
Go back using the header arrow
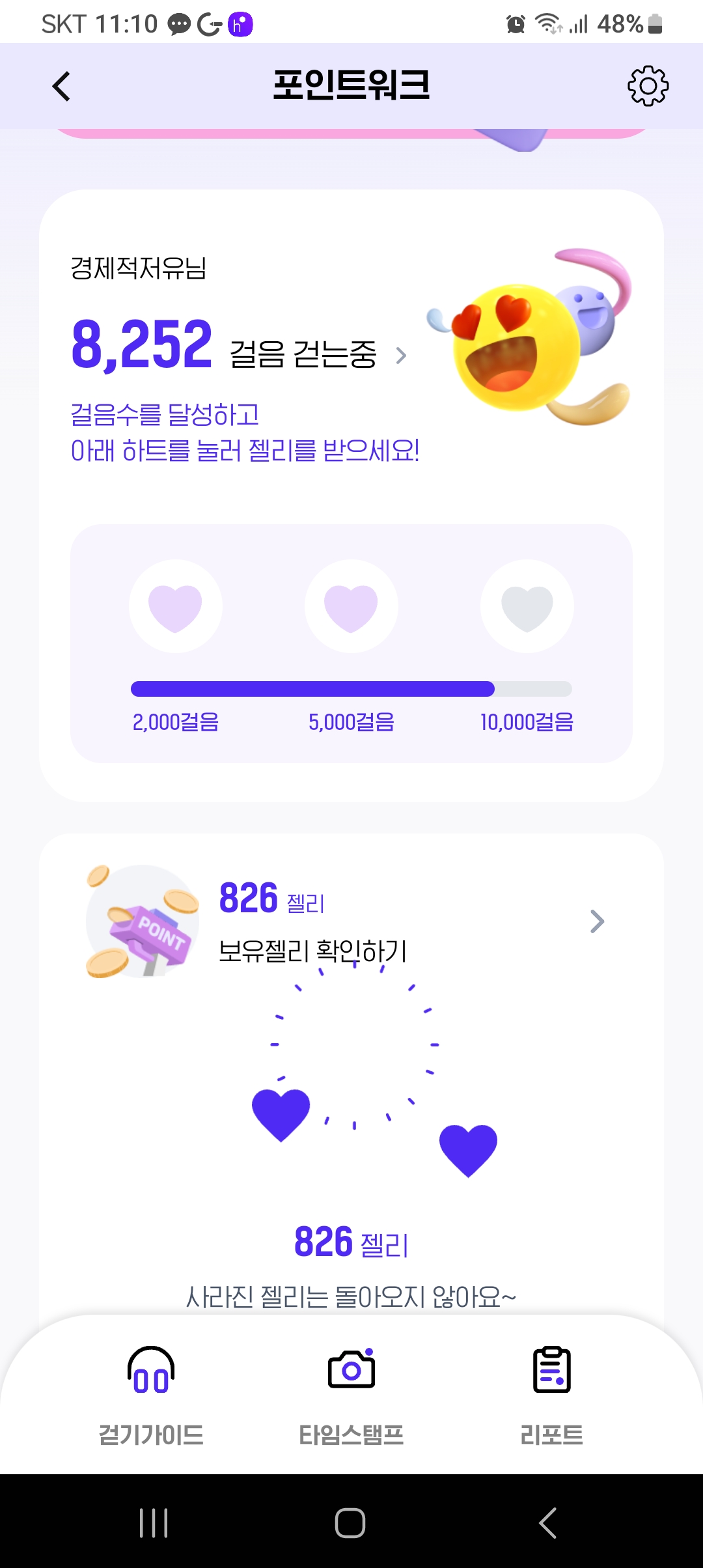pyautogui.click(x=61, y=86)
